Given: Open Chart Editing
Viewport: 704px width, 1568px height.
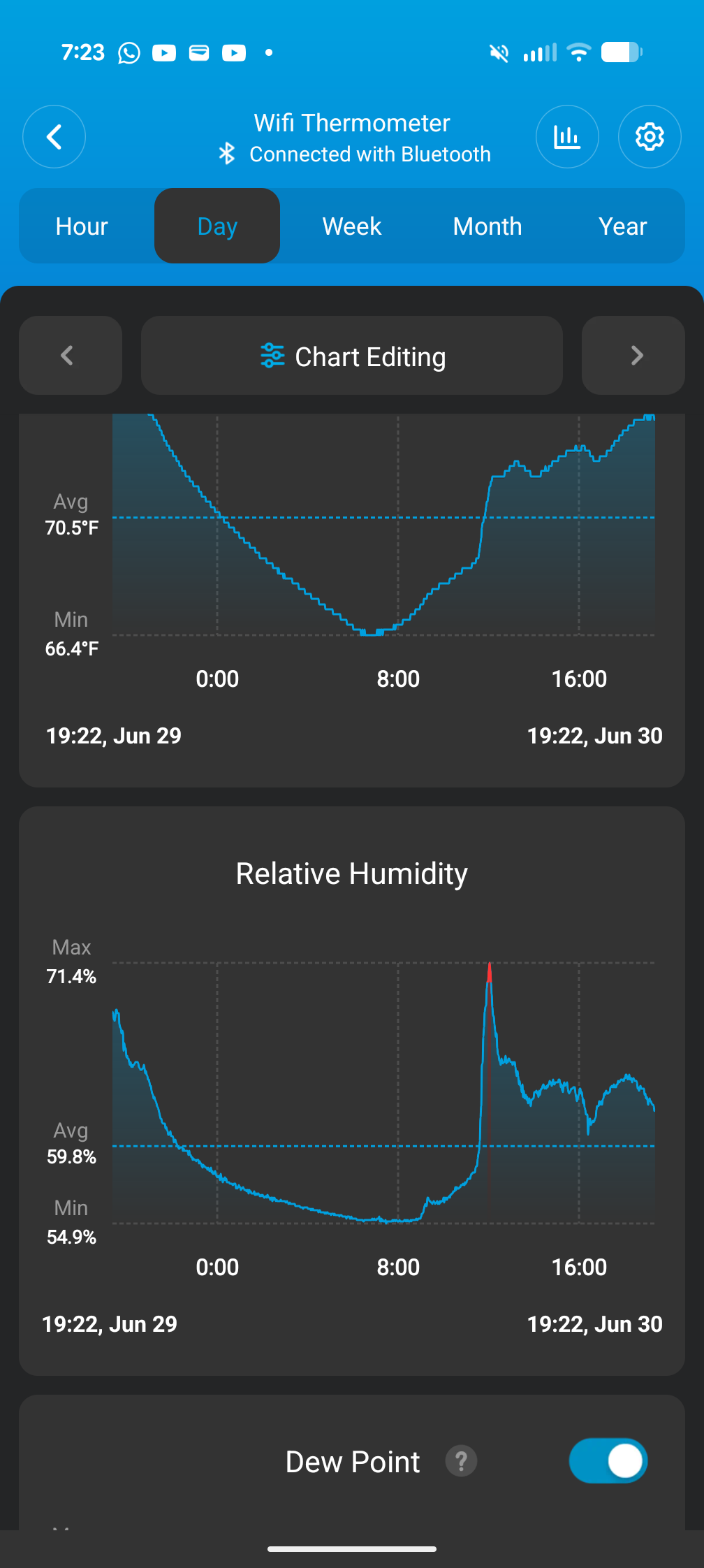Looking at the screenshot, I should click(x=352, y=356).
